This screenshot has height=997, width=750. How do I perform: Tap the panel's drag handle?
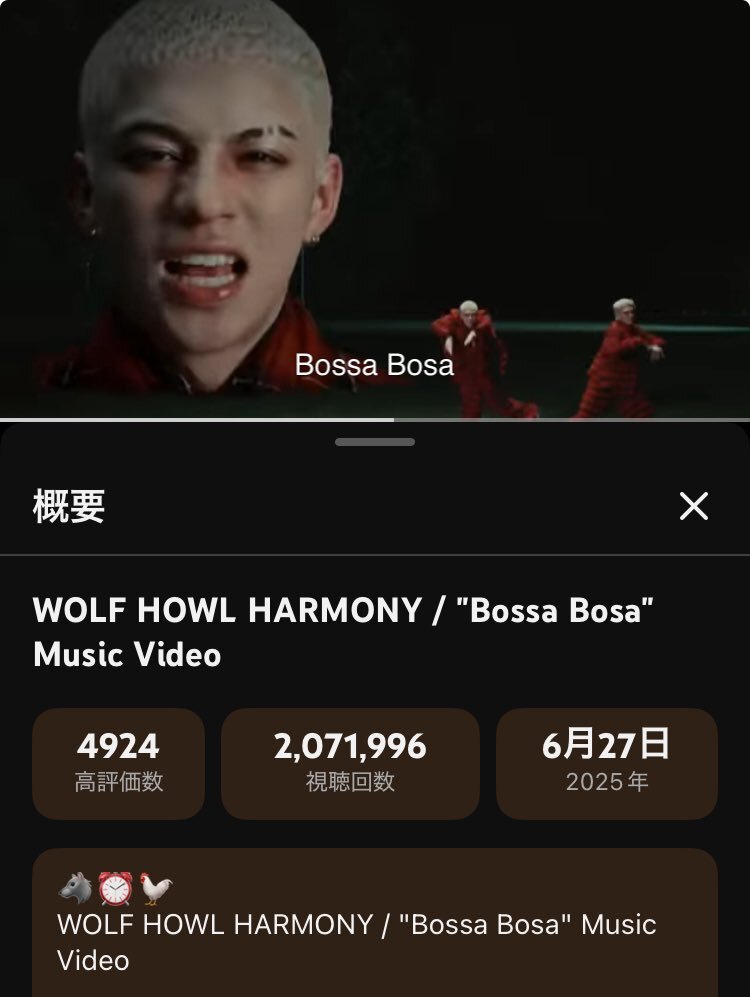[375, 442]
